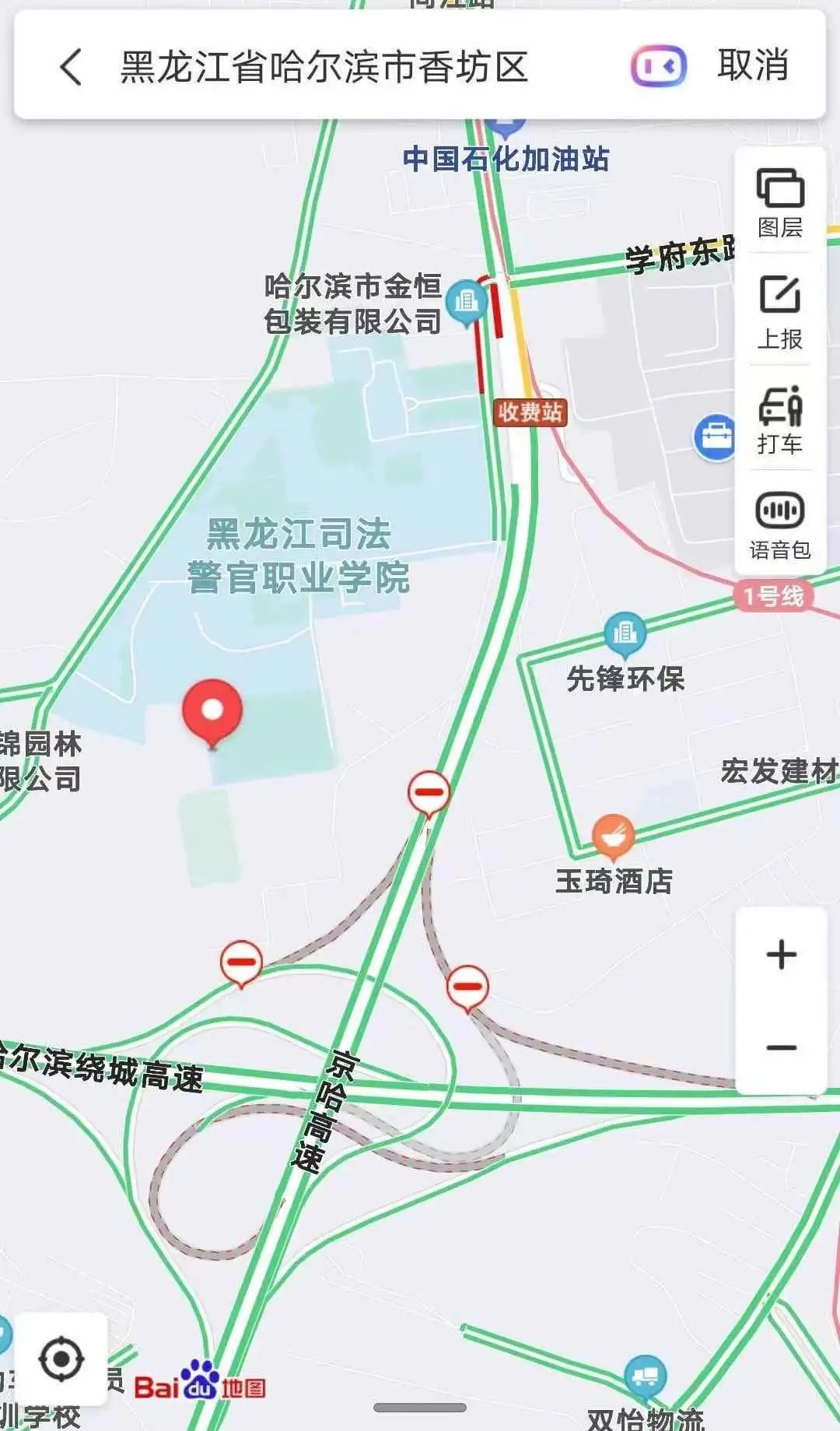Viewport: 840px width, 1431px height.
Task: Select the 中国石化加油站 gas station marker
Action: pyautogui.click(x=505, y=126)
